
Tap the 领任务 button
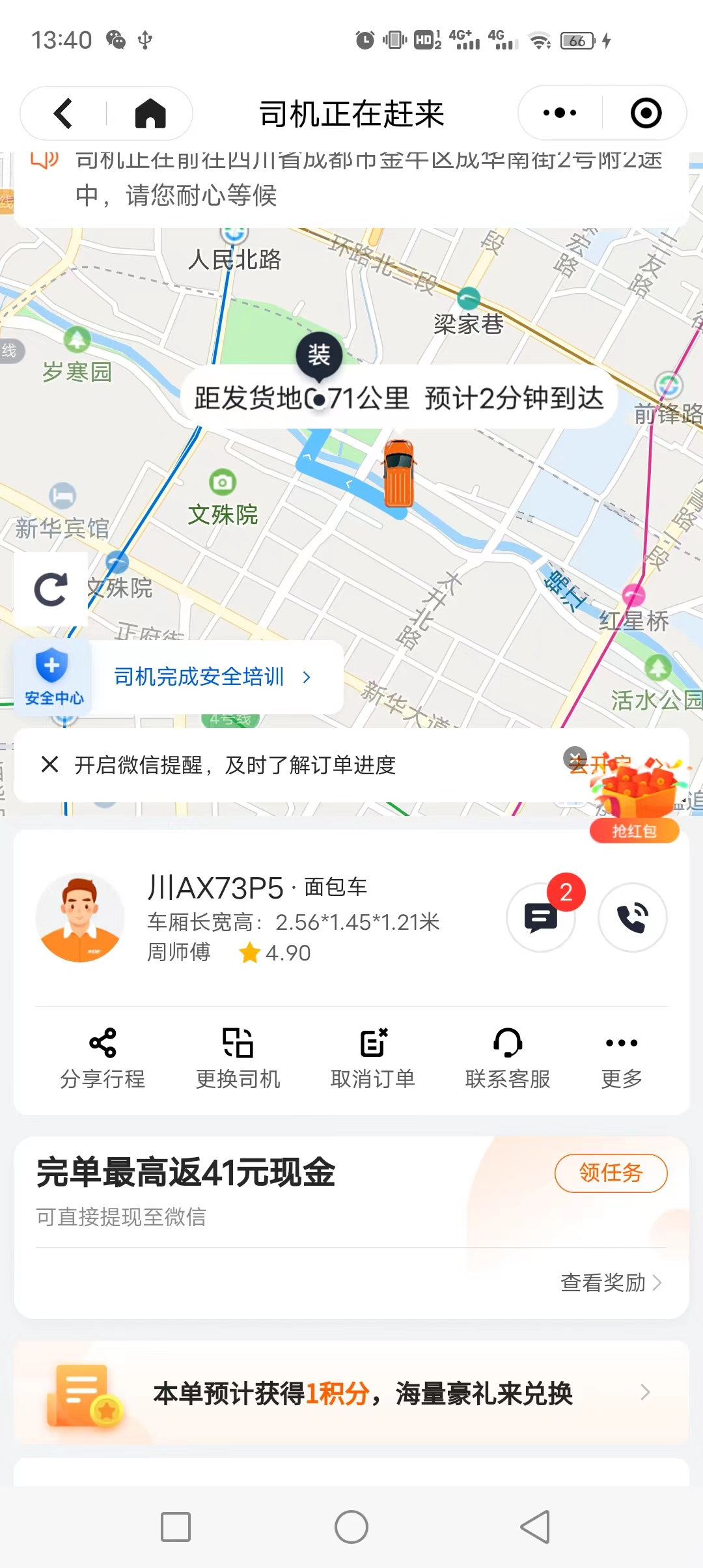pos(611,1173)
